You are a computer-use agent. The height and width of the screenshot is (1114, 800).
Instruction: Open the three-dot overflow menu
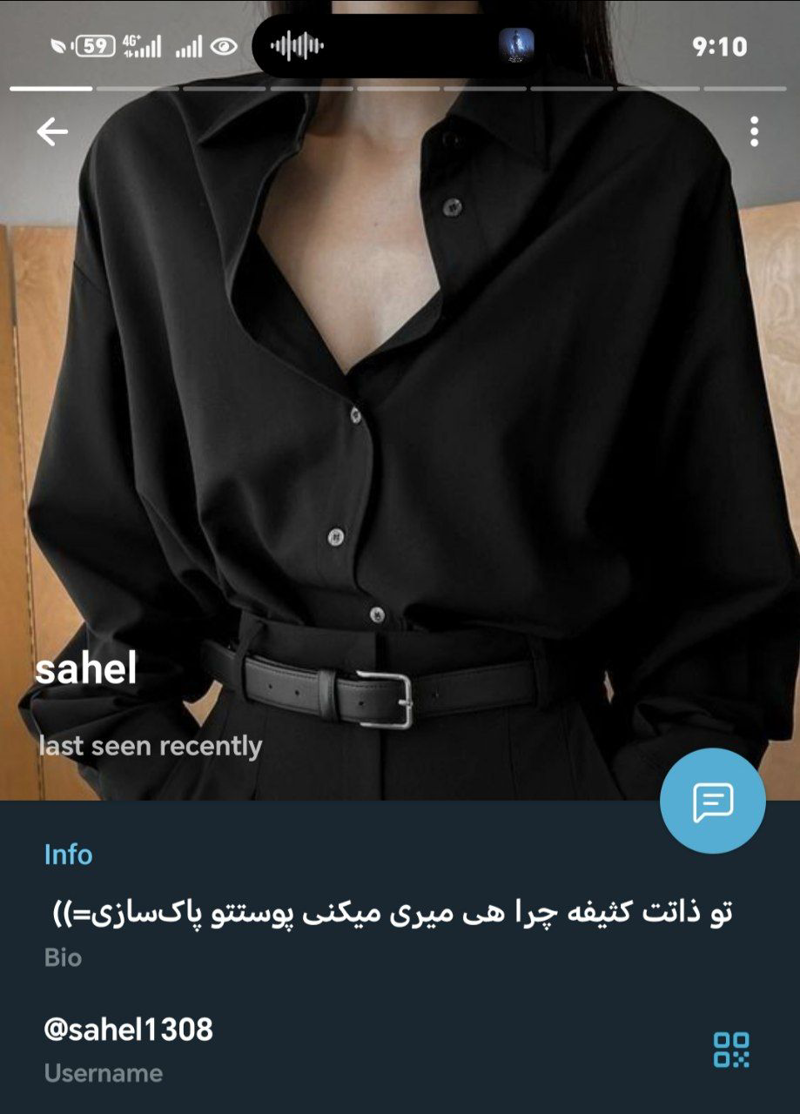pos(753,132)
